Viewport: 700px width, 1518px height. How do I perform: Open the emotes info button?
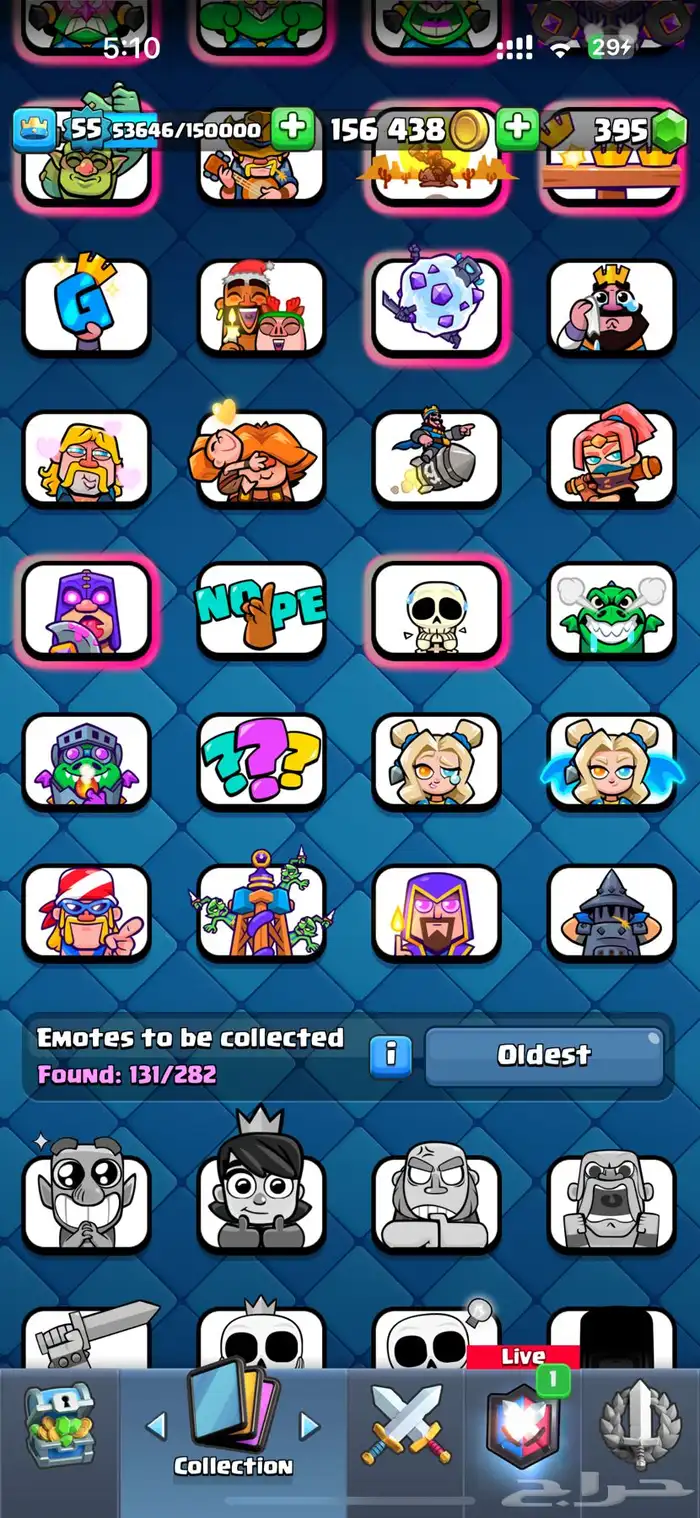tap(390, 1055)
